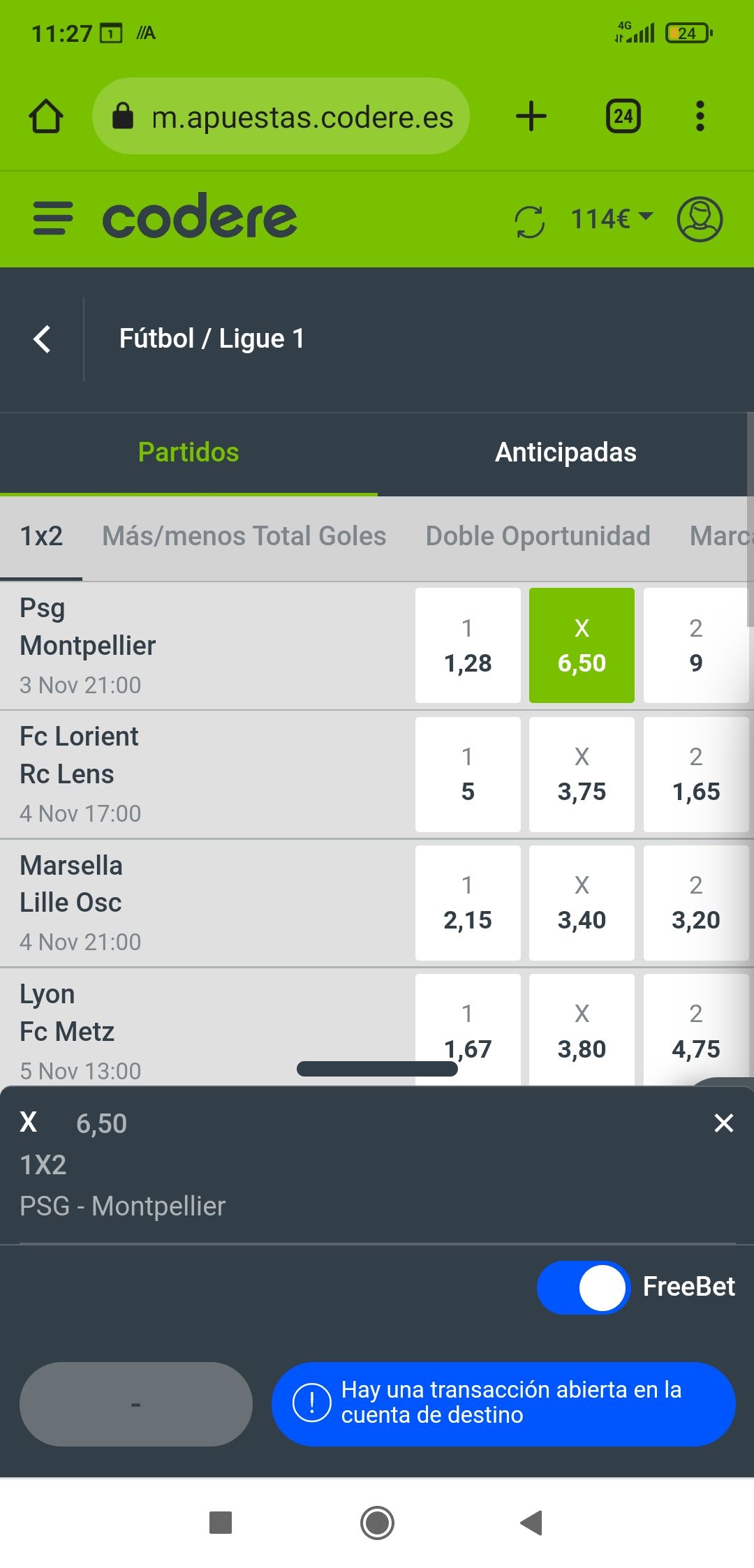
Task: Go back from Fútbol / Ligue 1
Action: click(43, 339)
